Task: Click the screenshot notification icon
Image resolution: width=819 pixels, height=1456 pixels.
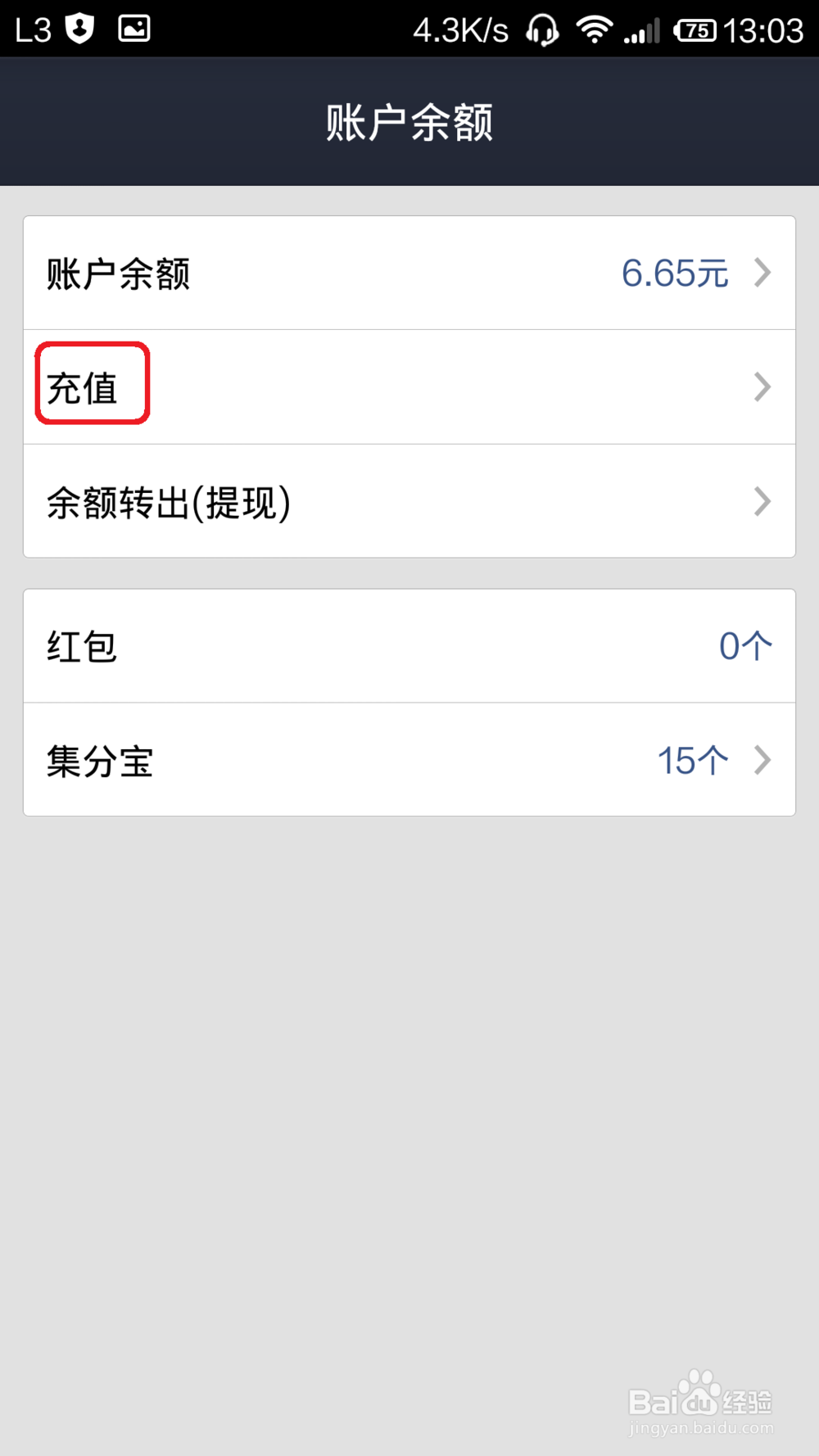Action: point(133,27)
